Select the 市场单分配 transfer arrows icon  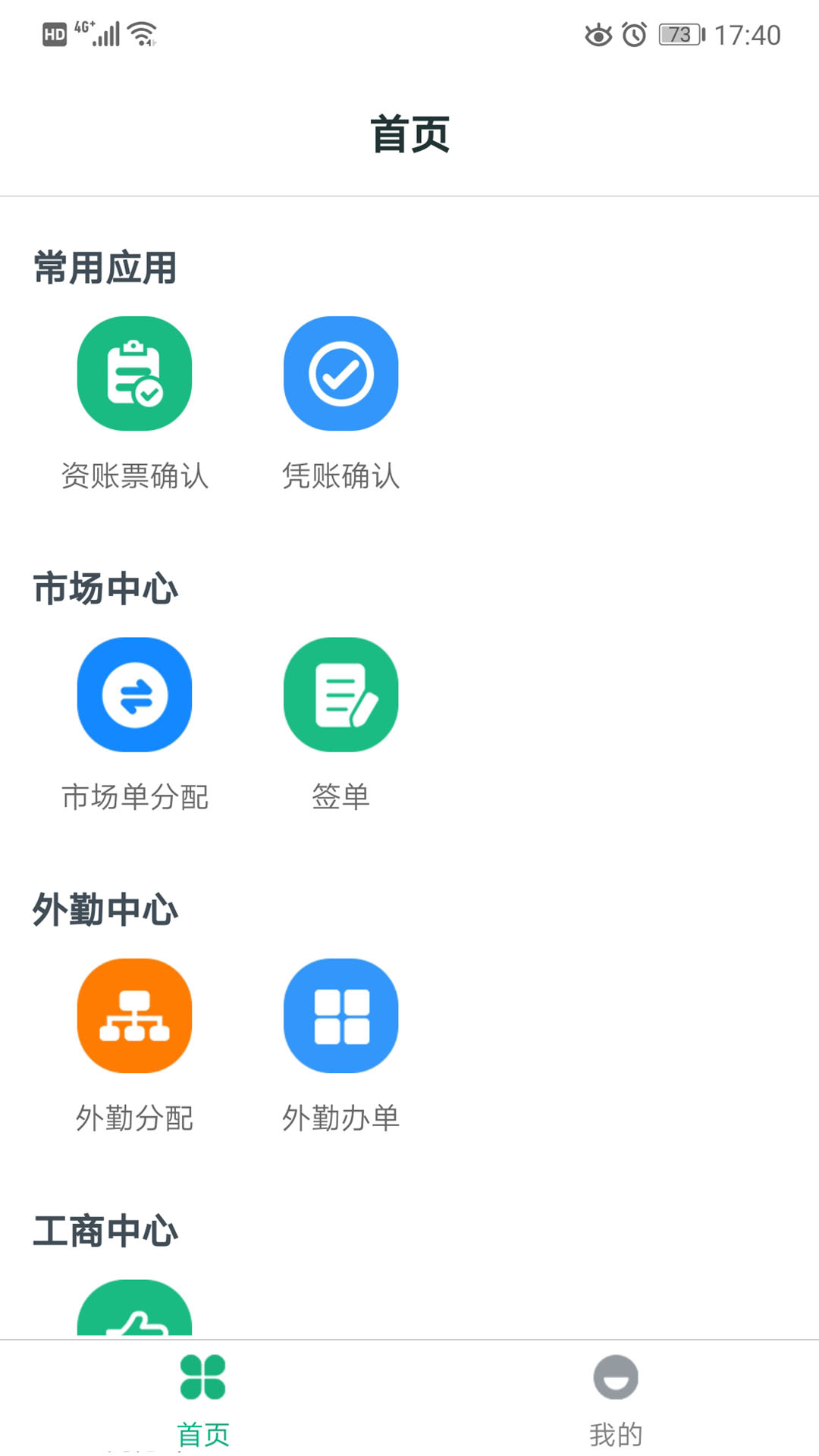(x=134, y=694)
